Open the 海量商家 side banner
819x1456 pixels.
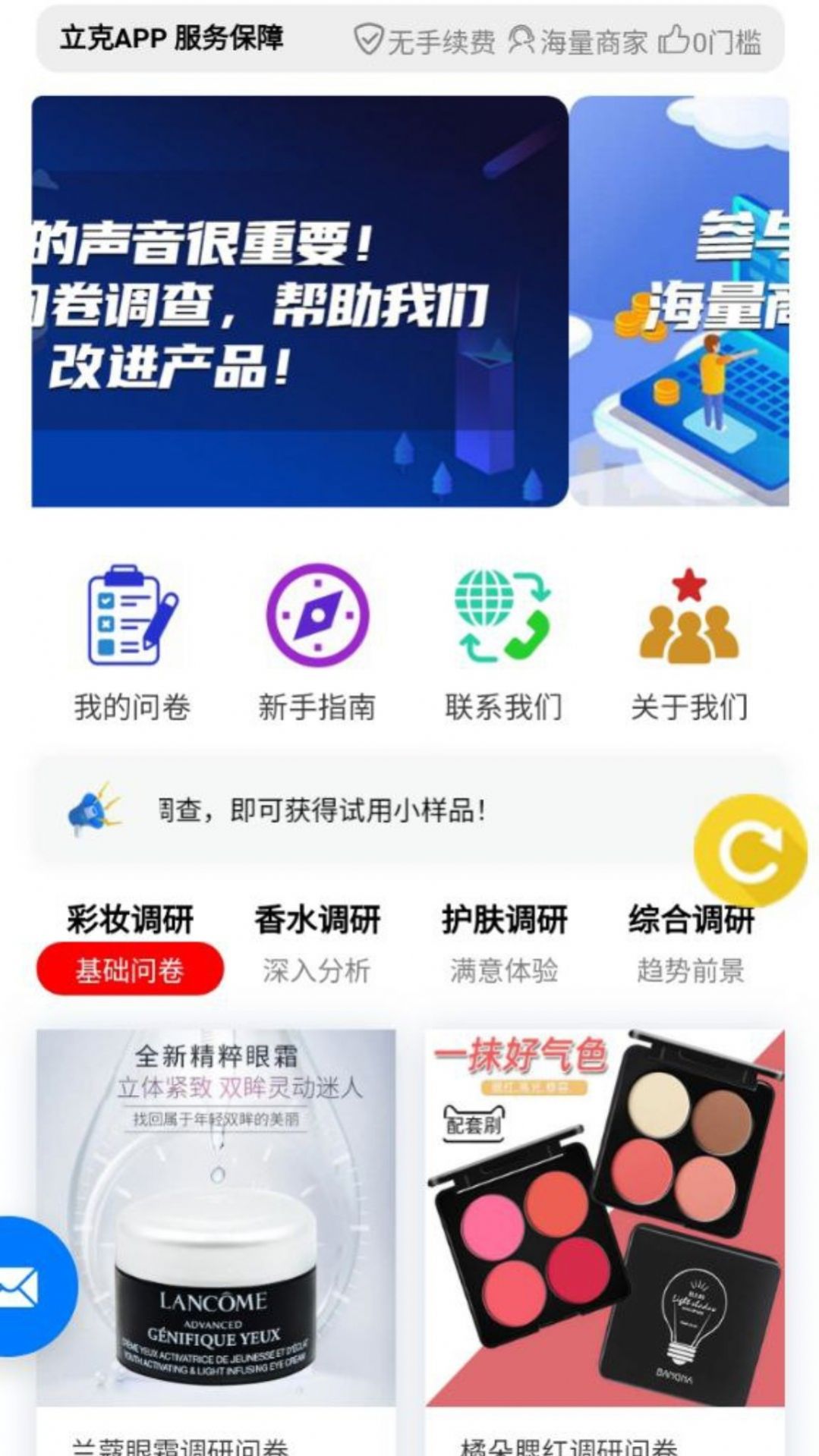680,300
